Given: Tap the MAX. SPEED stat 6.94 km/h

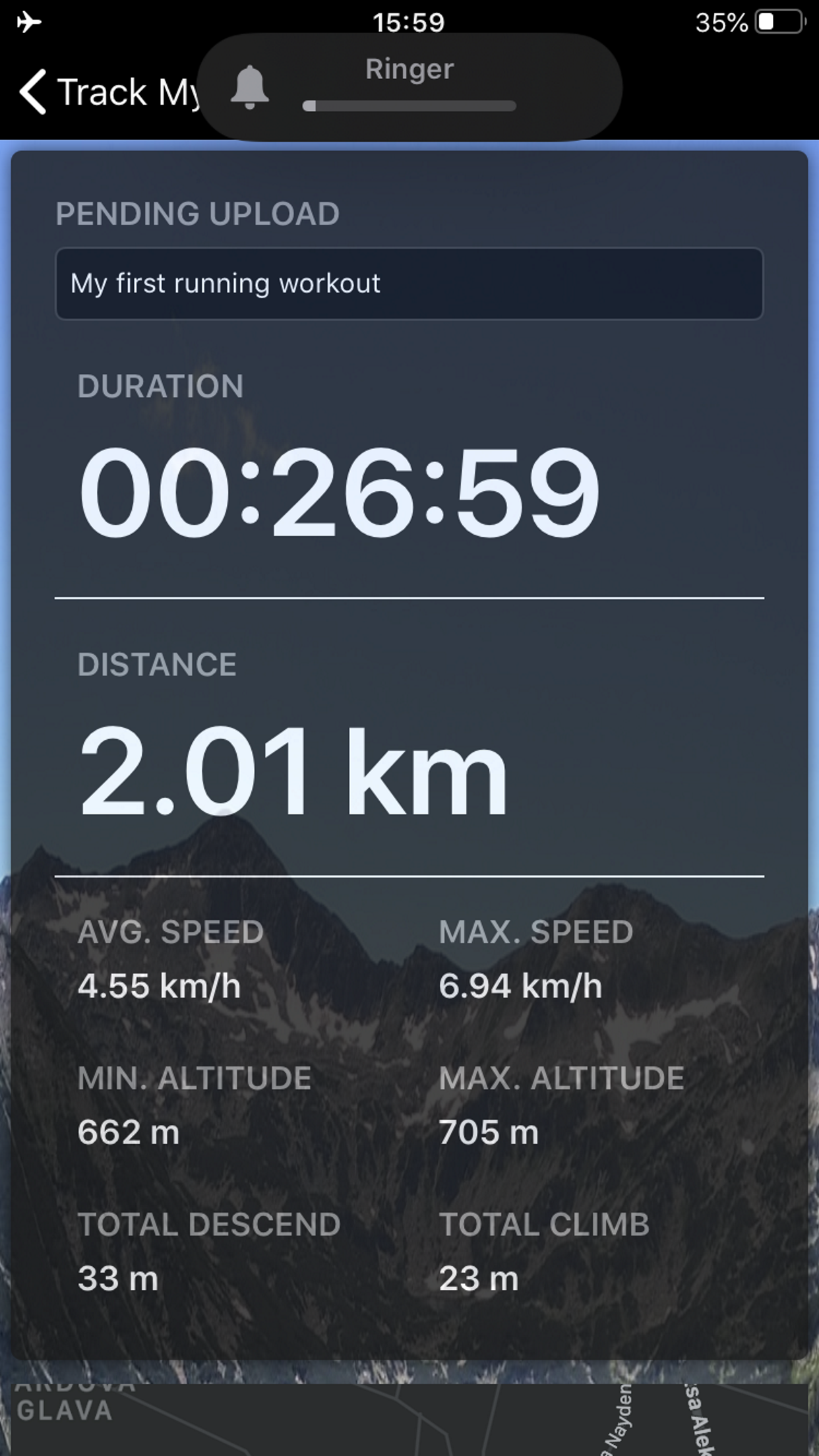Looking at the screenshot, I should [x=522, y=985].
